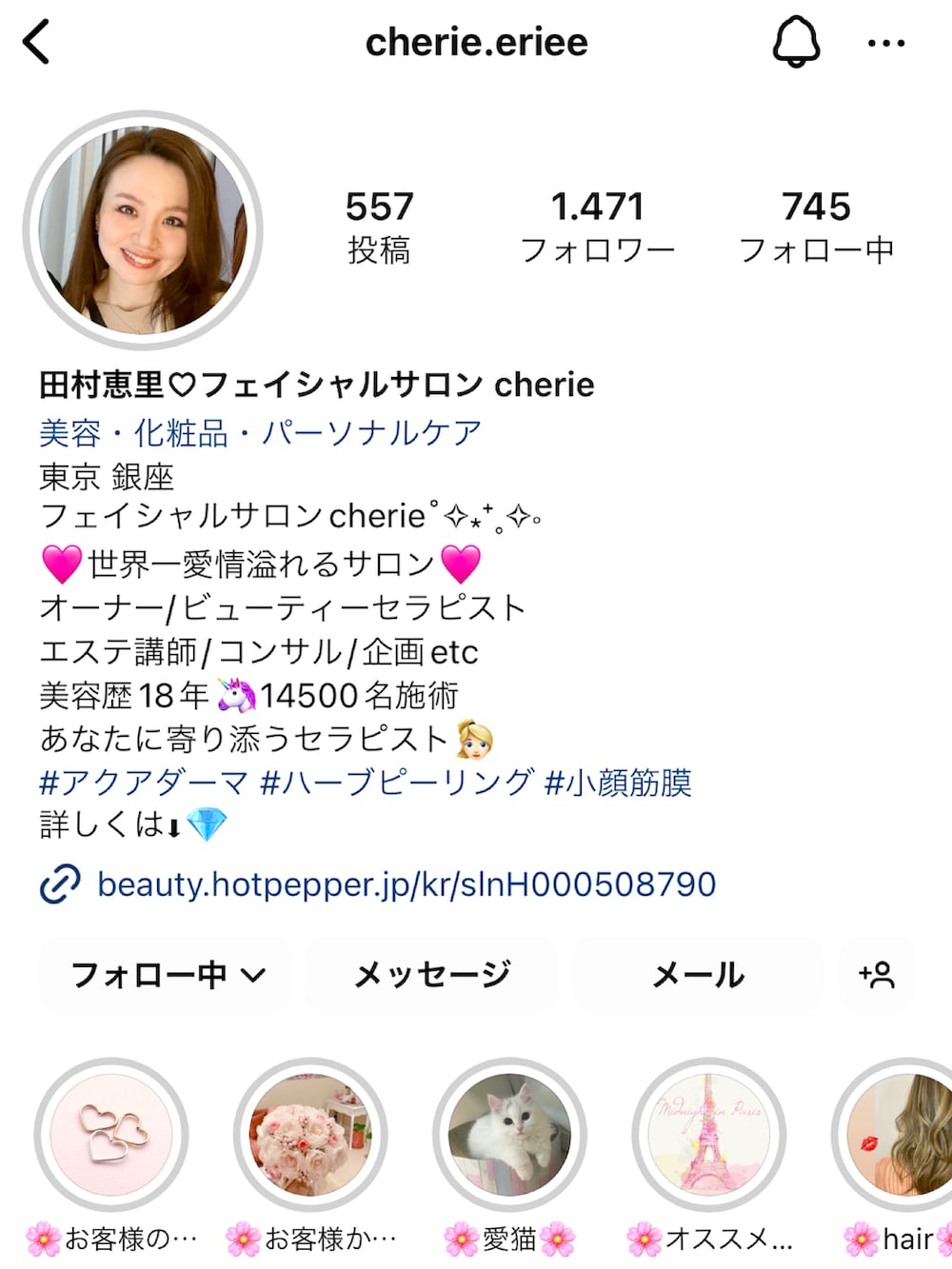The height and width of the screenshot is (1269, 952).
Task: Open the 愛猫 story highlight
Action: point(509,1135)
